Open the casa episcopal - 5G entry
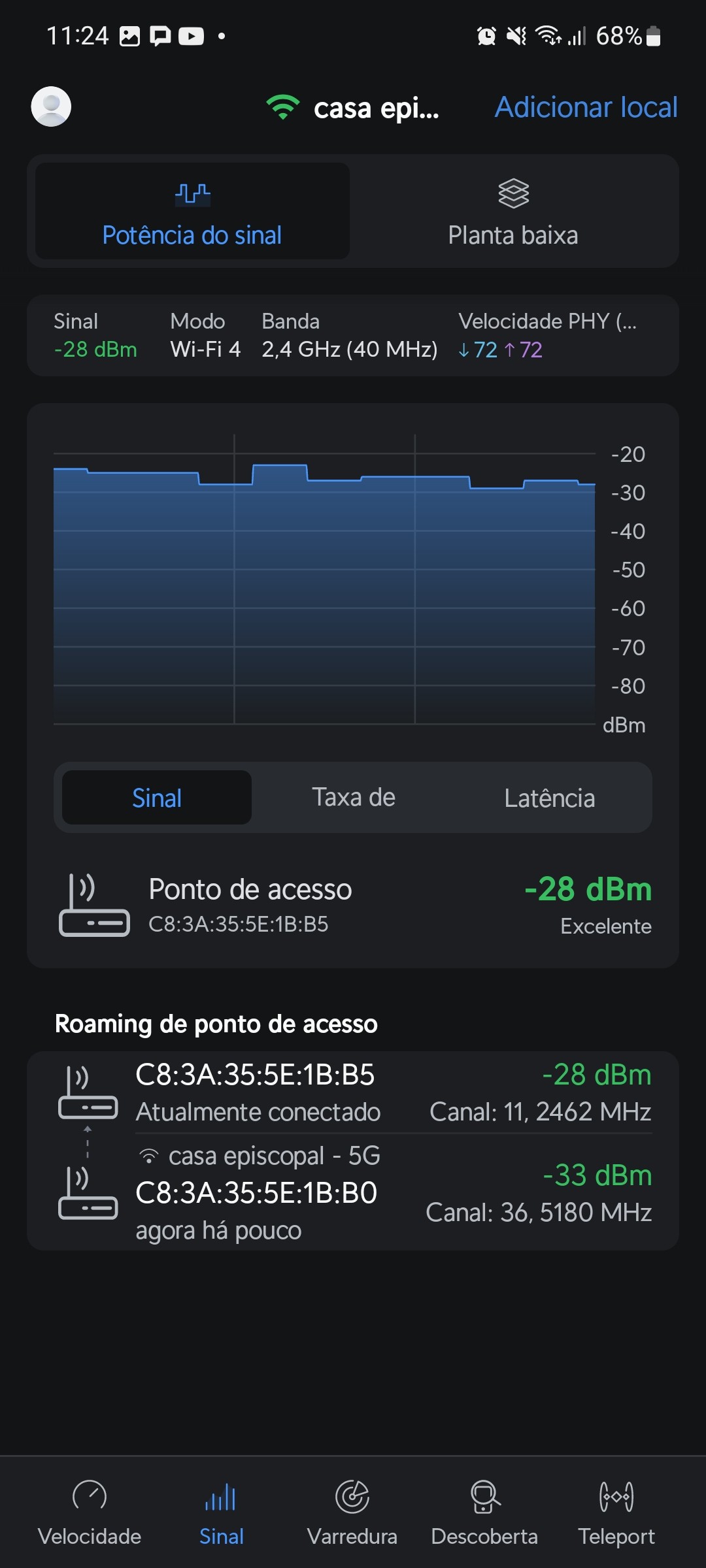Image resolution: width=706 pixels, height=1568 pixels. tap(353, 1193)
